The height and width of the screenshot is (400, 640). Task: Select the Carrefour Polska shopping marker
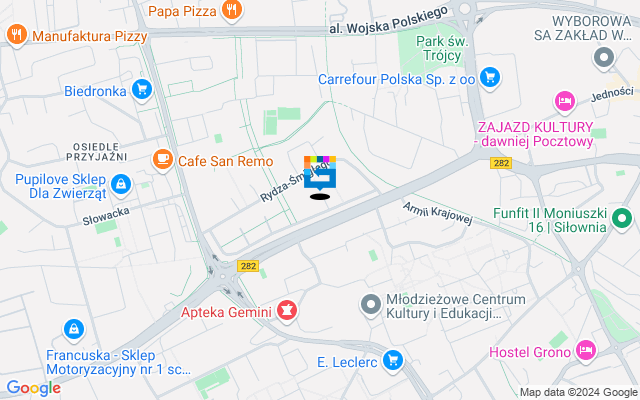489,77
